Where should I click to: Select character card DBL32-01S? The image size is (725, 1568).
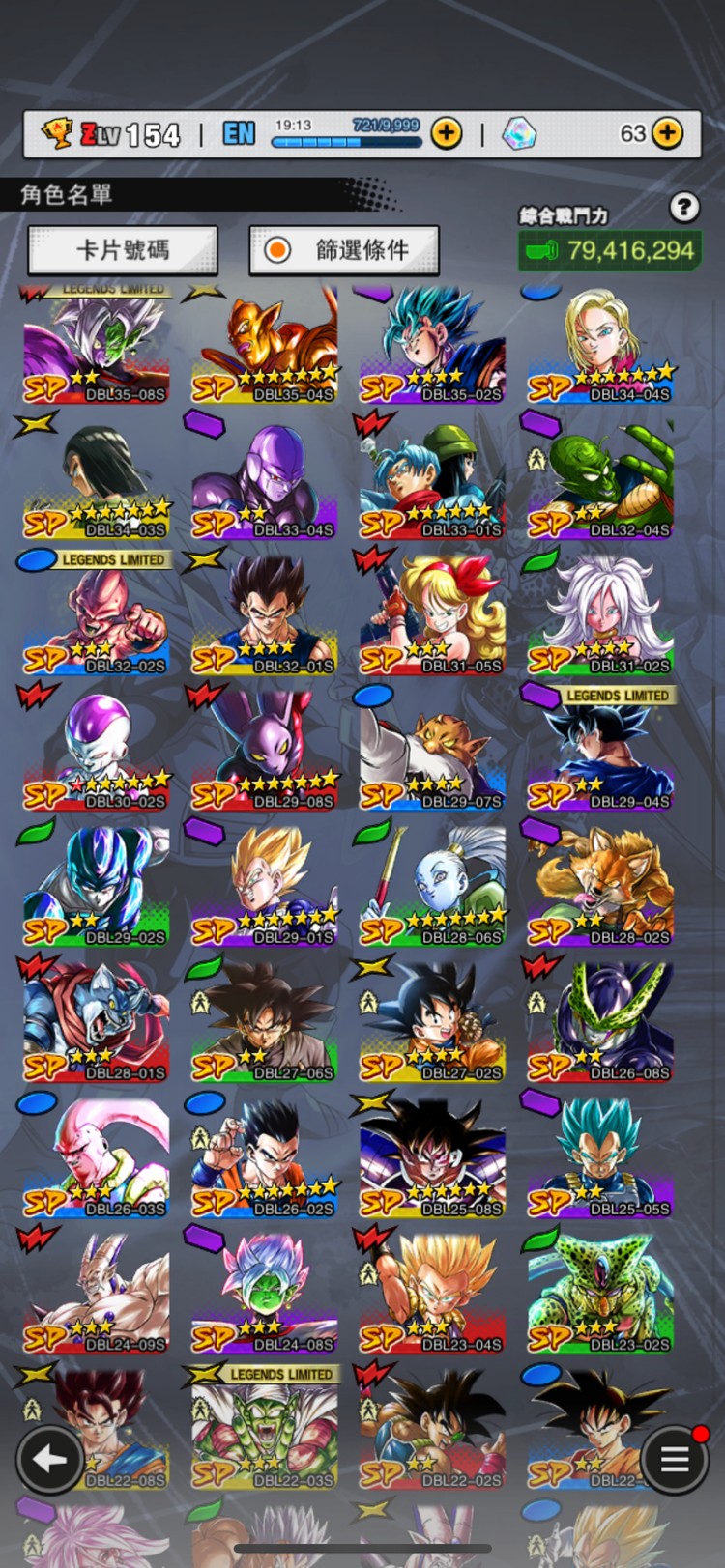pyautogui.click(x=264, y=616)
